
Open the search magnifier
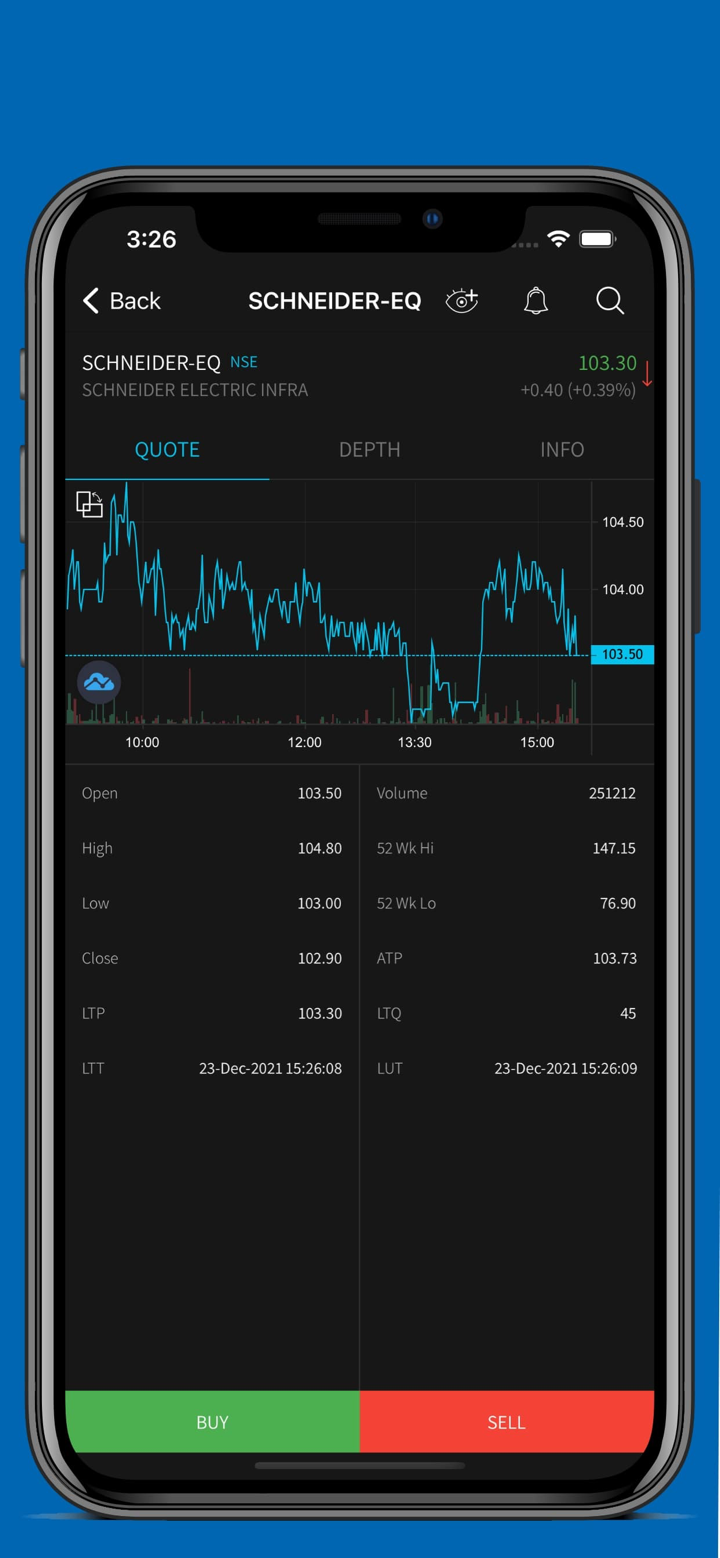[610, 300]
